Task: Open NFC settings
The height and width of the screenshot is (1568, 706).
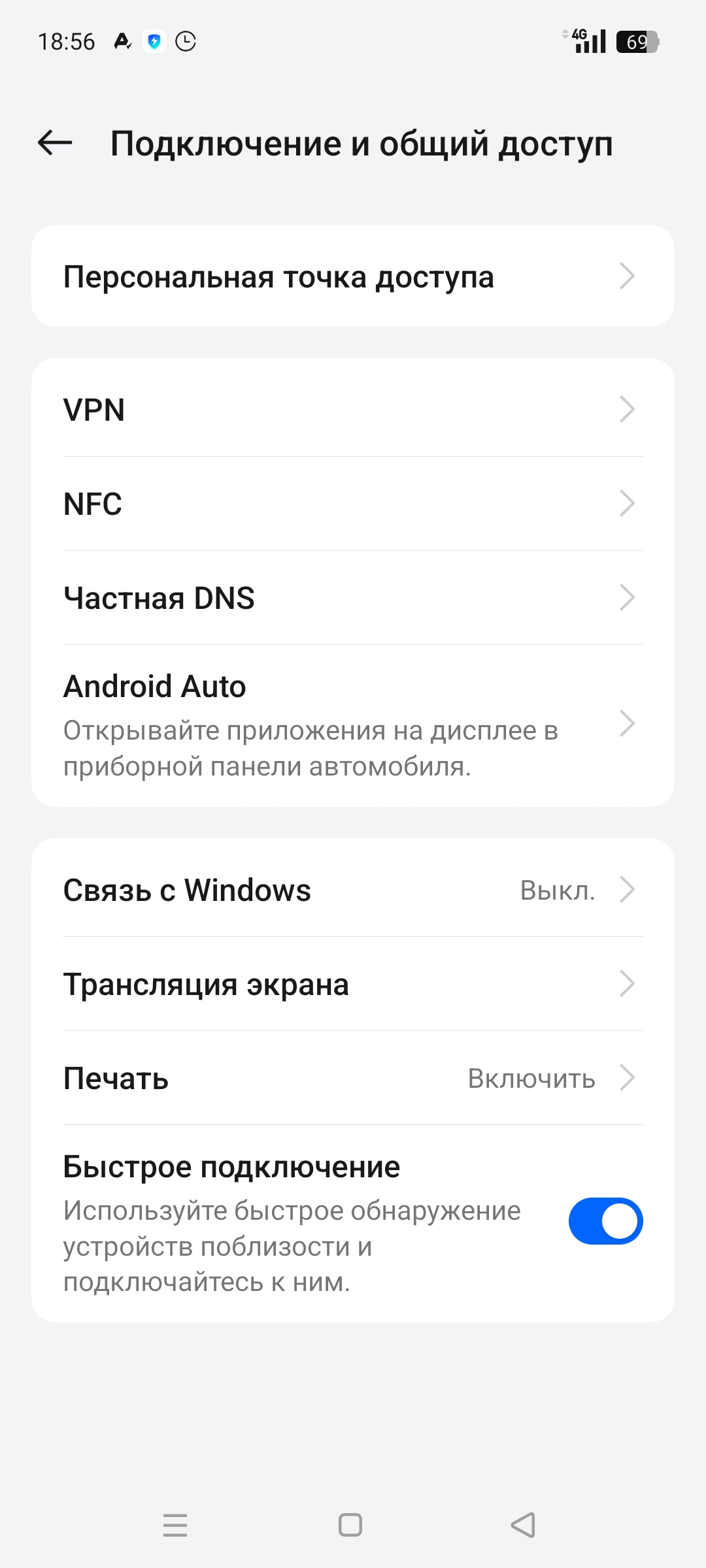Action: [x=353, y=504]
